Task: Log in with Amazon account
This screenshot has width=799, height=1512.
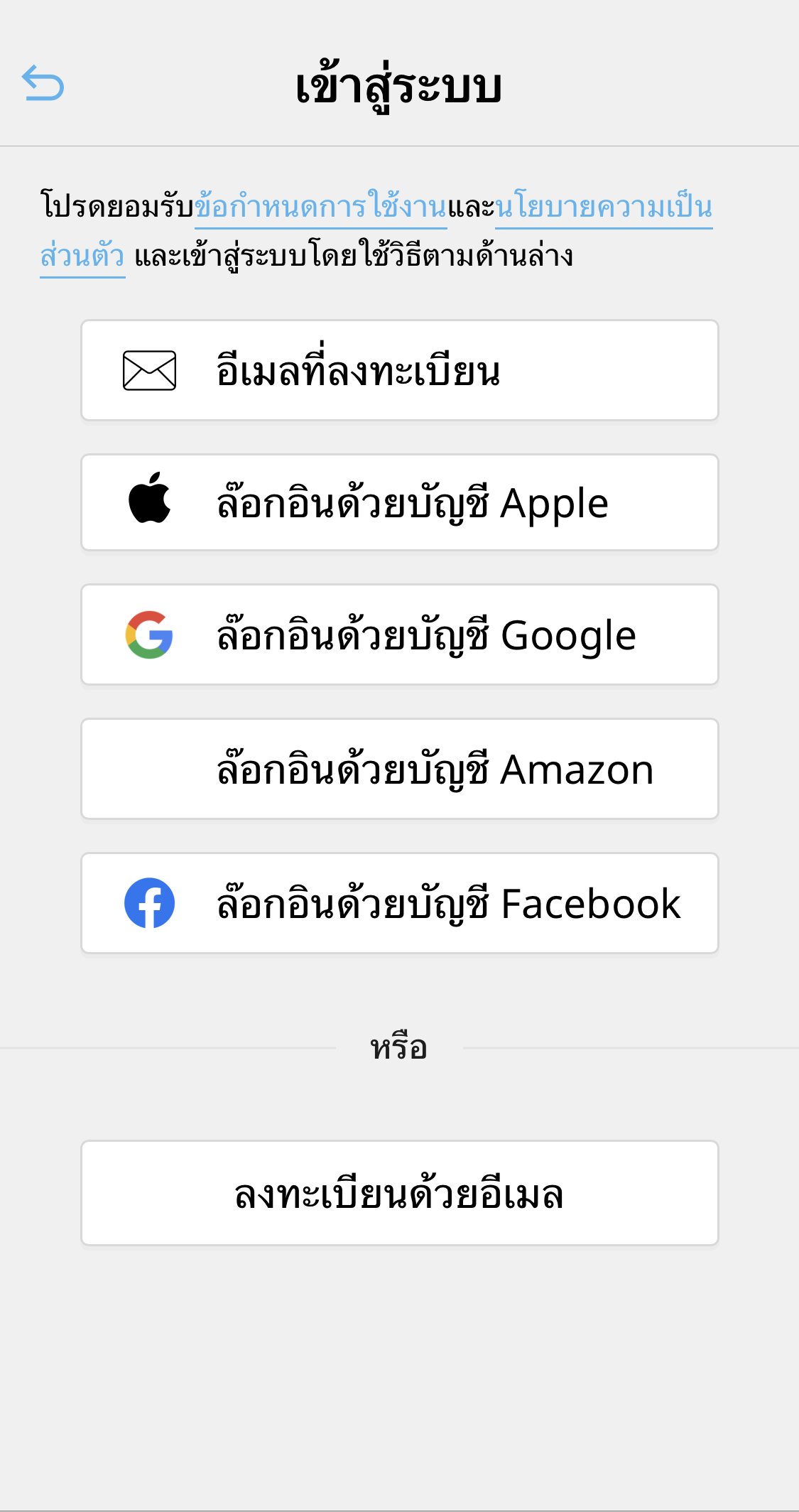Action: pyautogui.click(x=400, y=769)
